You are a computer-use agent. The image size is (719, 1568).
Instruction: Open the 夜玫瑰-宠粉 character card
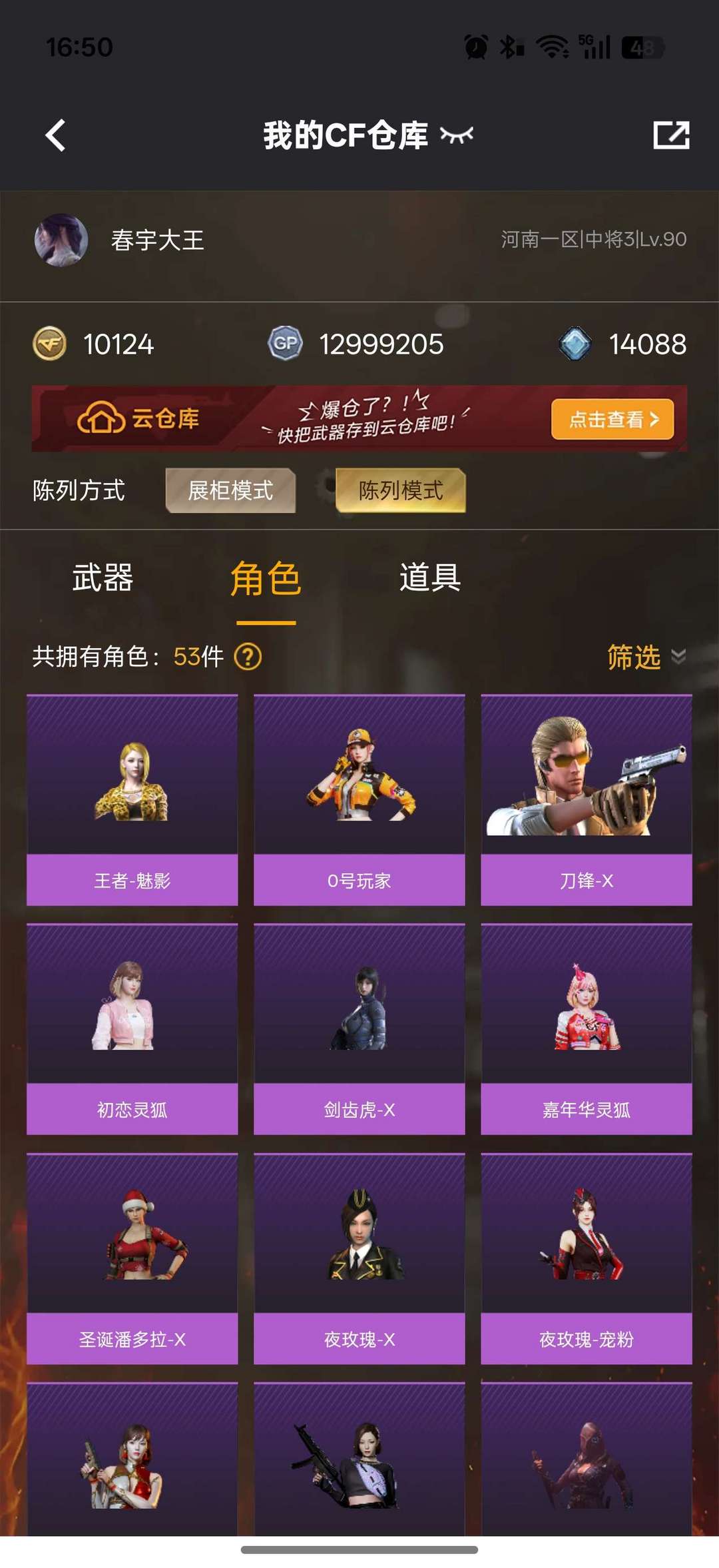[x=587, y=1258]
